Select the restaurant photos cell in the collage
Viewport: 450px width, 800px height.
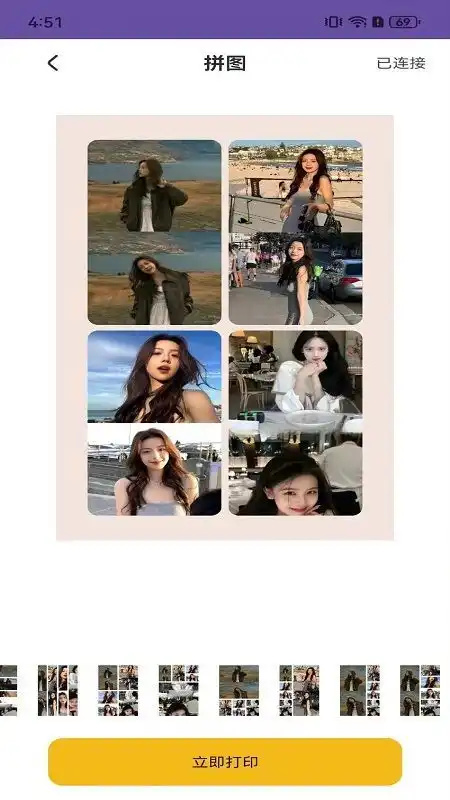(295, 423)
